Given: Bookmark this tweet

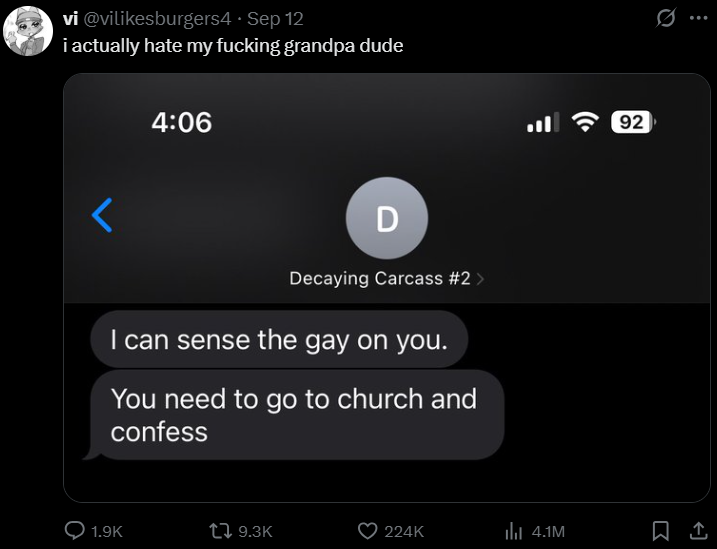Looking at the screenshot, I should click(x=660, y=531).
